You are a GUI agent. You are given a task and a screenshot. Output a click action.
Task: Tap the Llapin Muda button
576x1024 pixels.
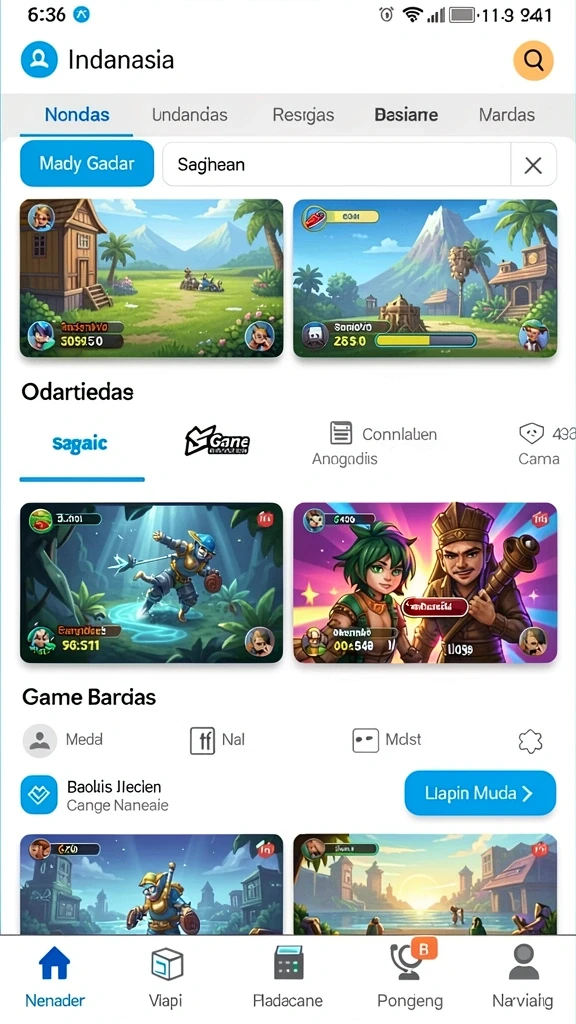point(480,793)
